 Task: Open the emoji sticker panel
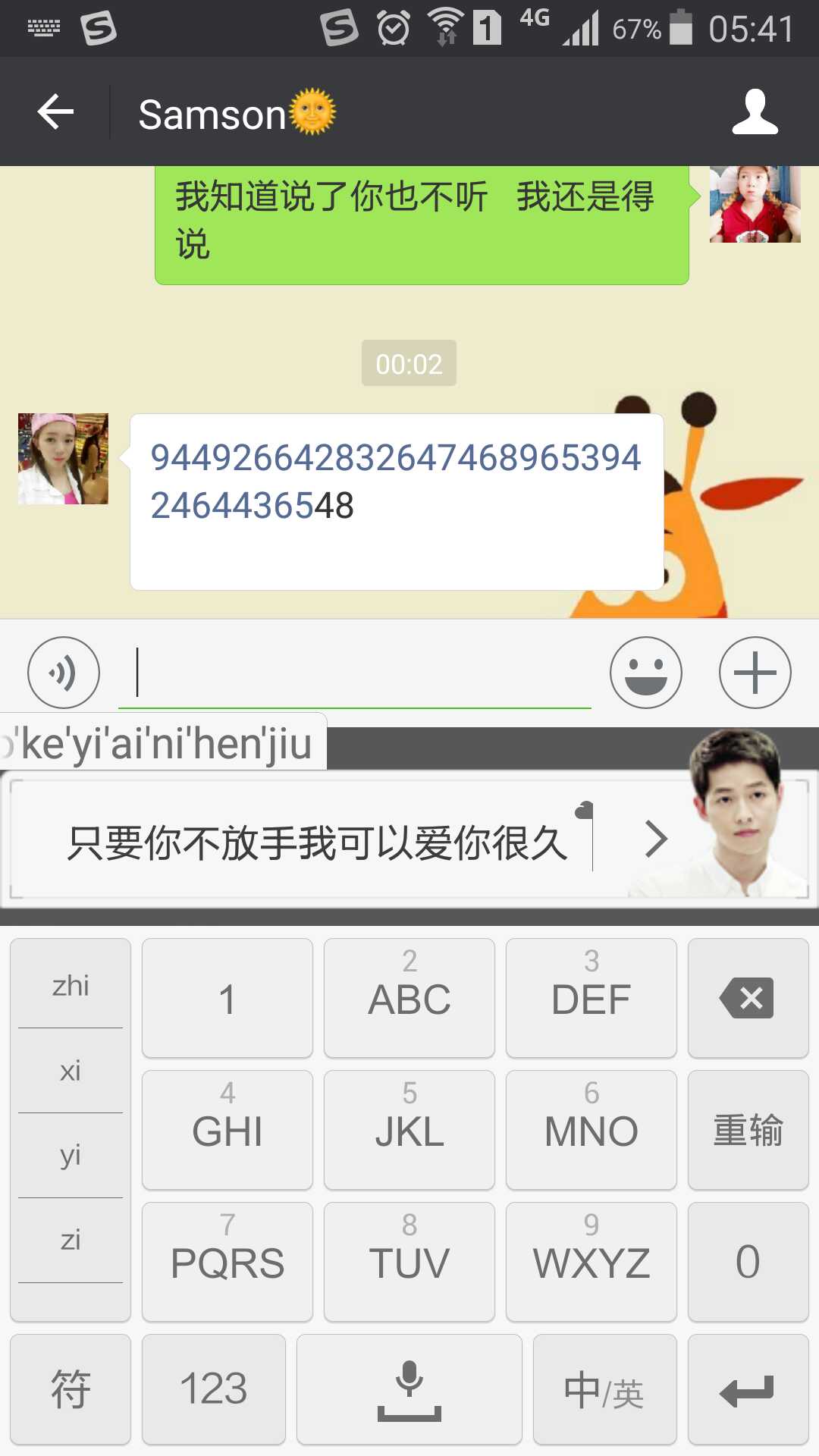645,673
